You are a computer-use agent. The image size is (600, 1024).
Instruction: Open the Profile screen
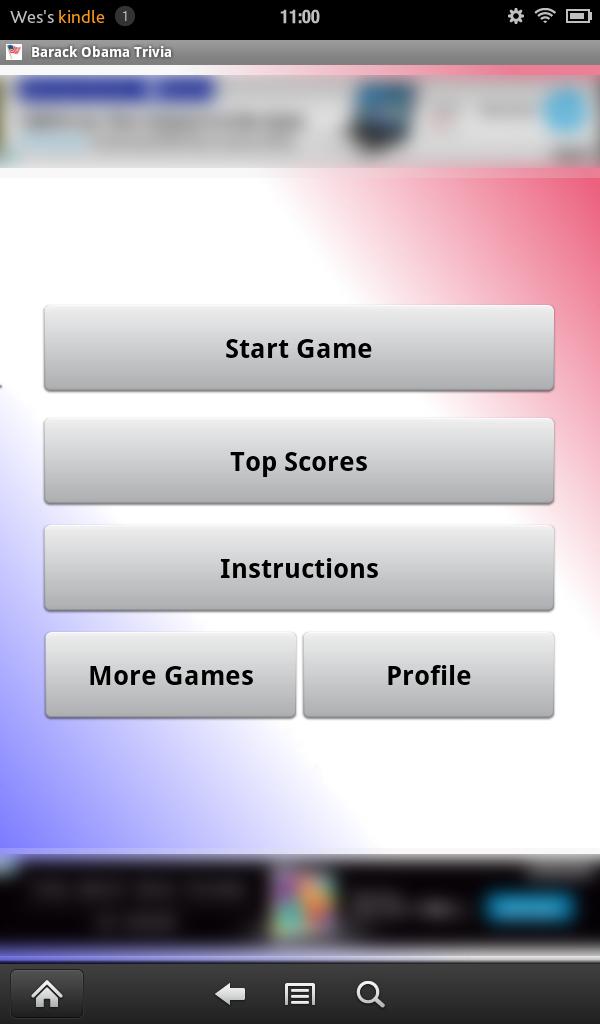pyautogui.click(x=428, y=675)
